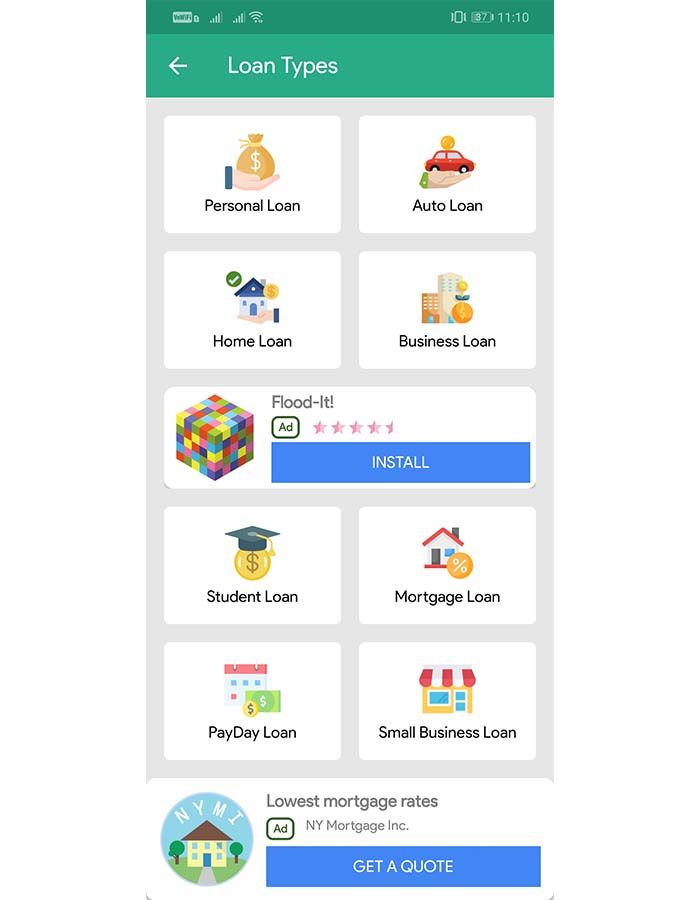Open the Small Business Loan tile
The image size is (700, 900).
pyautogui.click(x=447, y=701)
